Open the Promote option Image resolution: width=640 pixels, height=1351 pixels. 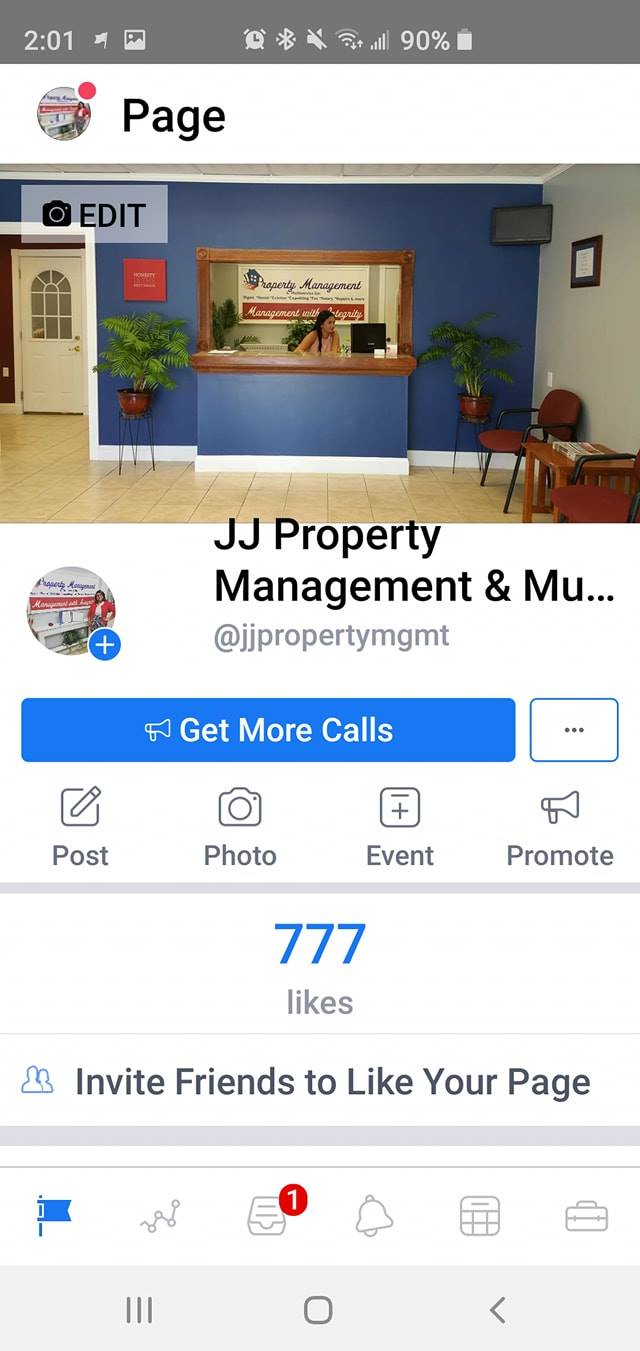pyautogui.click(x=560, y=825)
